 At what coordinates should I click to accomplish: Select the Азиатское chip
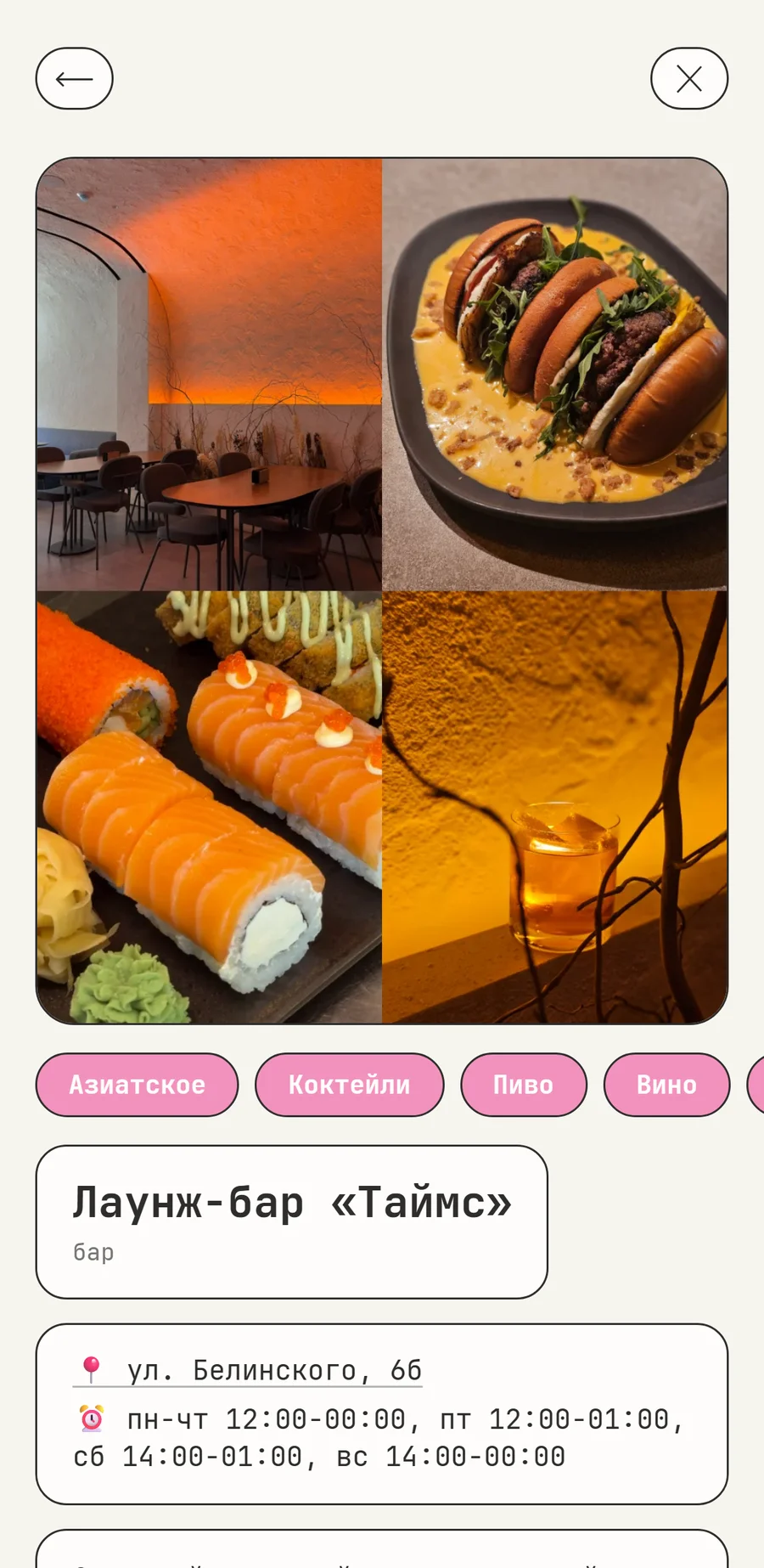pyautogui.click(x=138, y=1085)
